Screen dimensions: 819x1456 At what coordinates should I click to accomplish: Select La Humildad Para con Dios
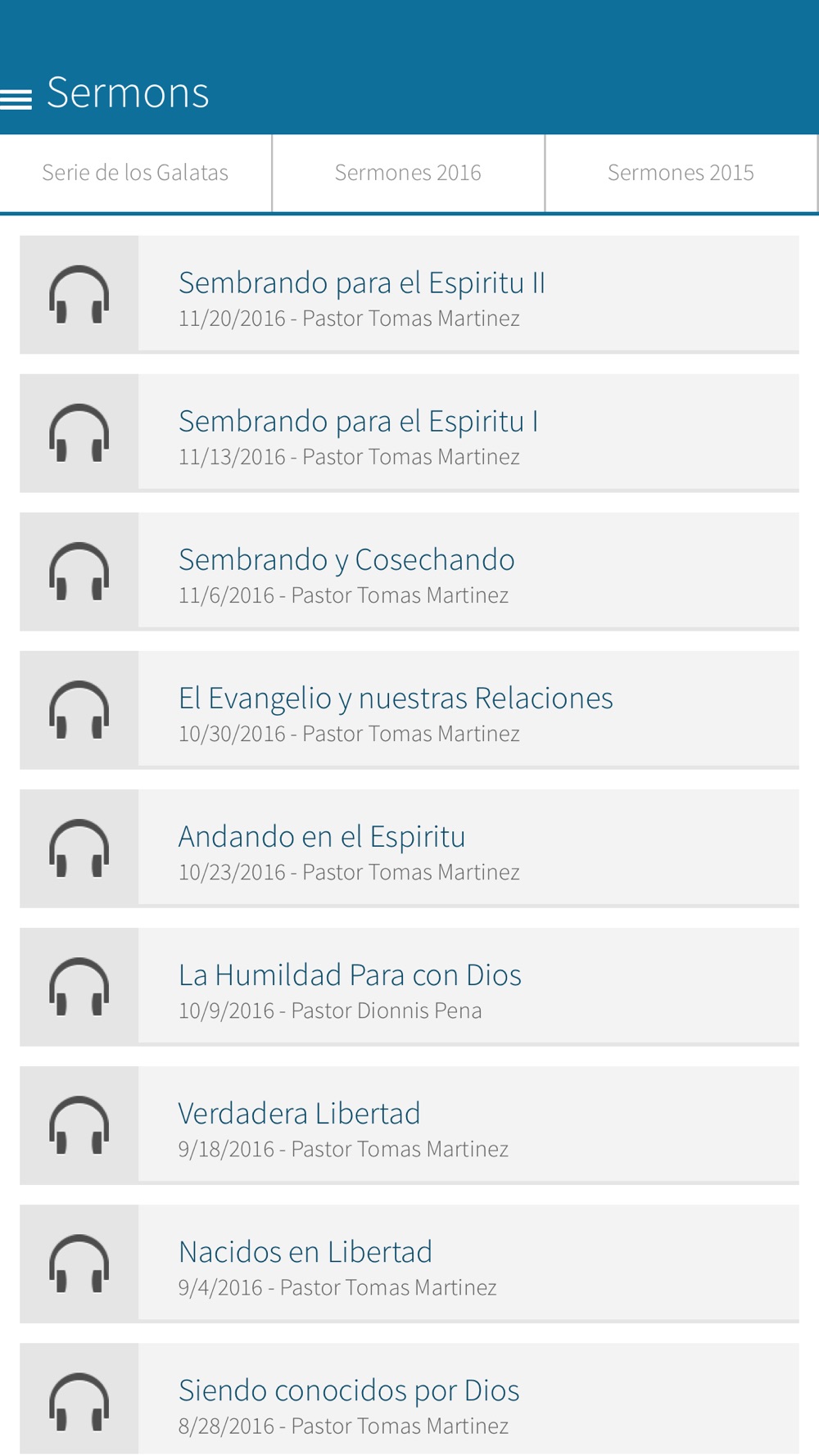point(409,987)
